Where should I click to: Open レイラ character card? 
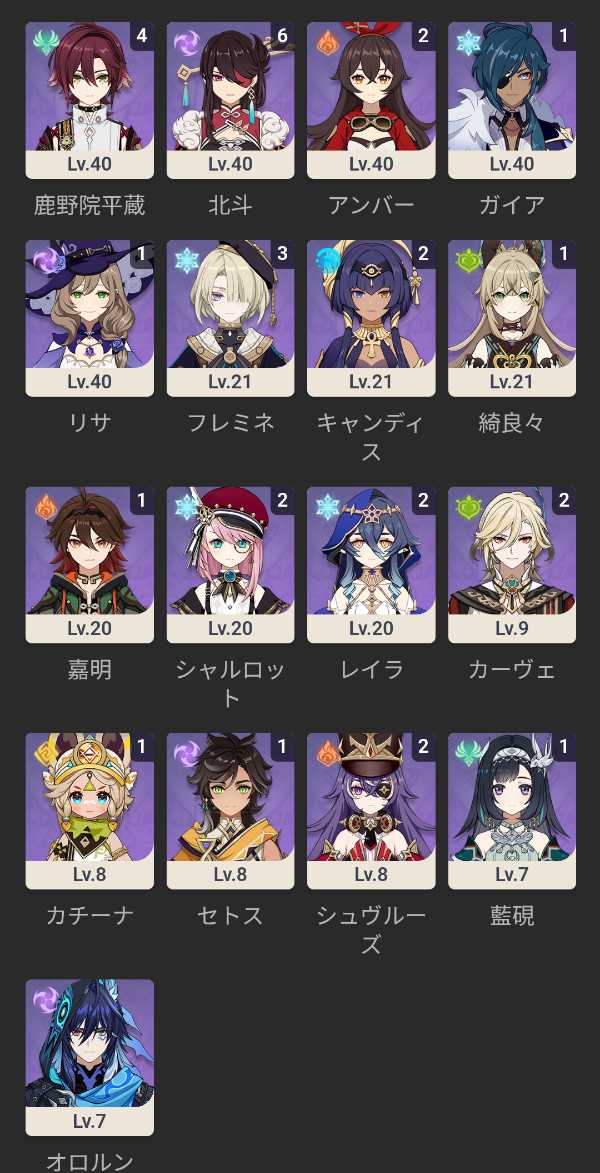click(x=371, y=564)
